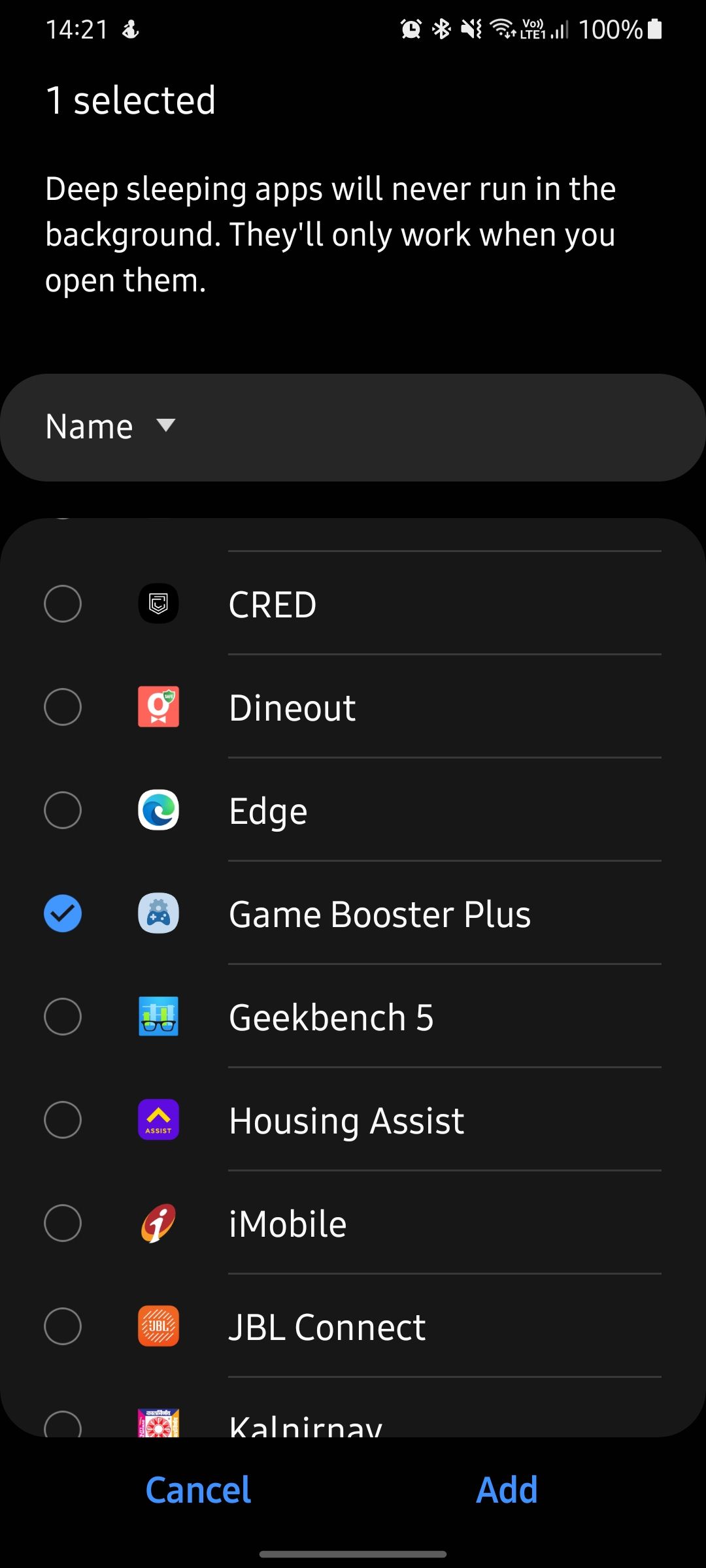Choose Housing Assist app
The image size is (706, 1568).
[63, 1120]
